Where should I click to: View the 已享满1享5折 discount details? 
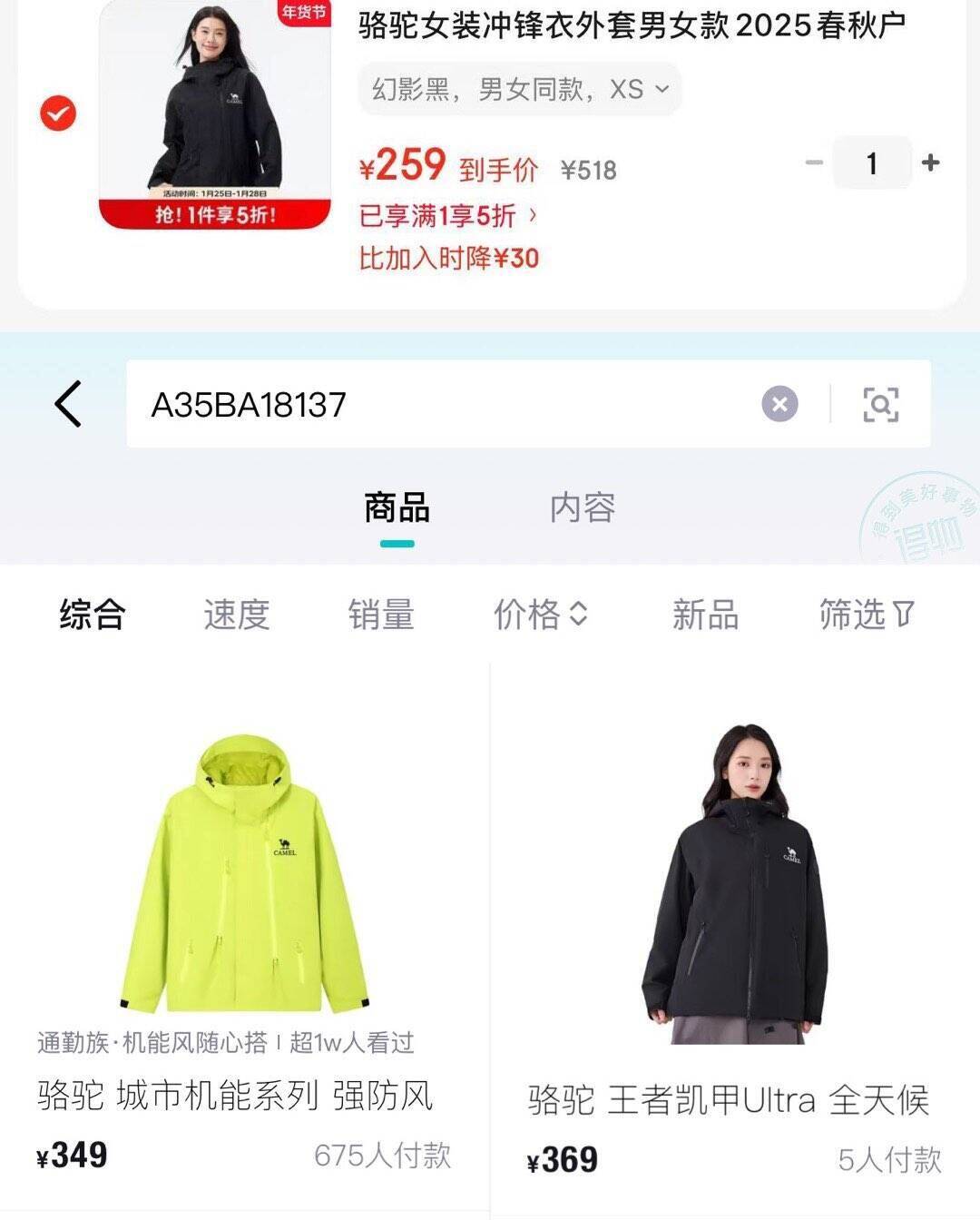448,216
